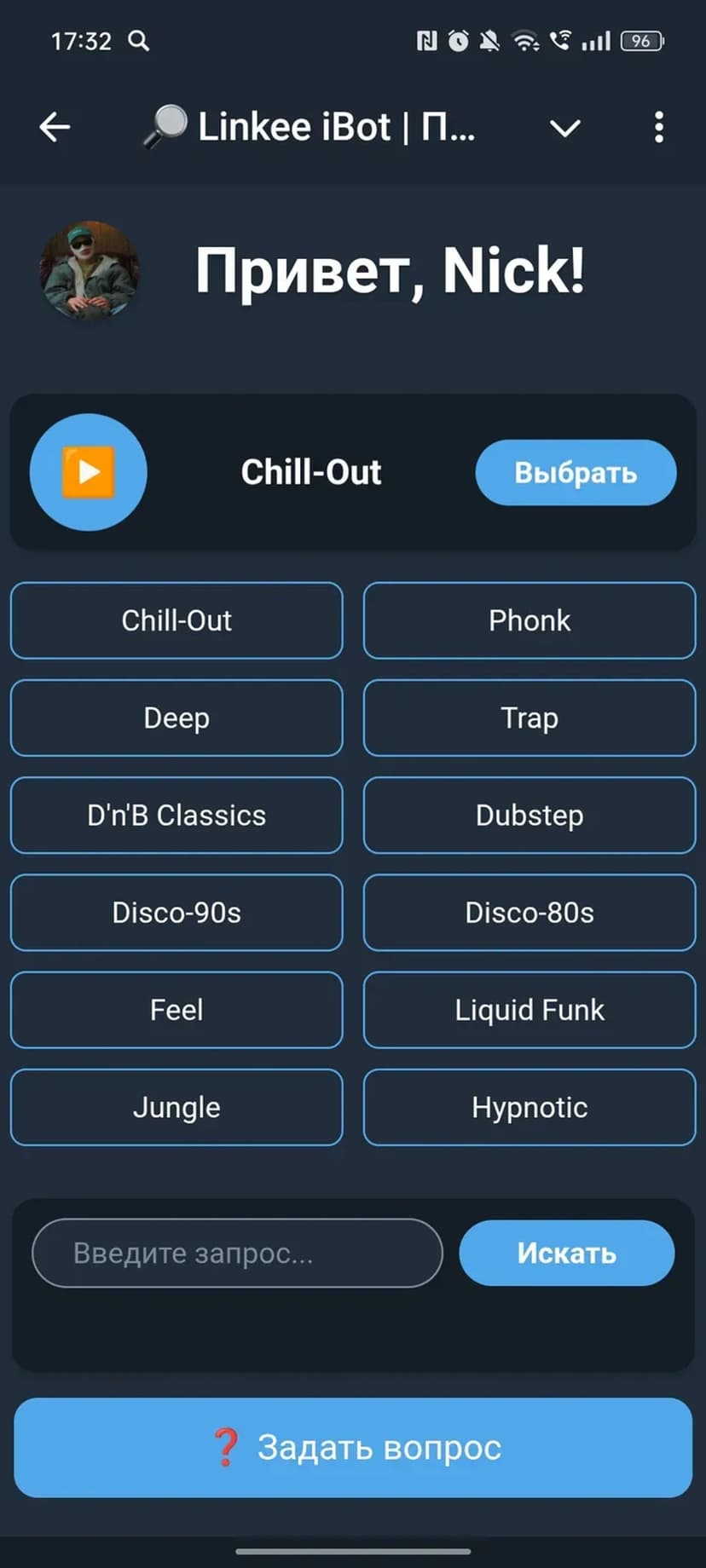Viewport: 706px width, 1568px height.
Task: Select D'n'B Classics genre
Action: click(176, 816)
